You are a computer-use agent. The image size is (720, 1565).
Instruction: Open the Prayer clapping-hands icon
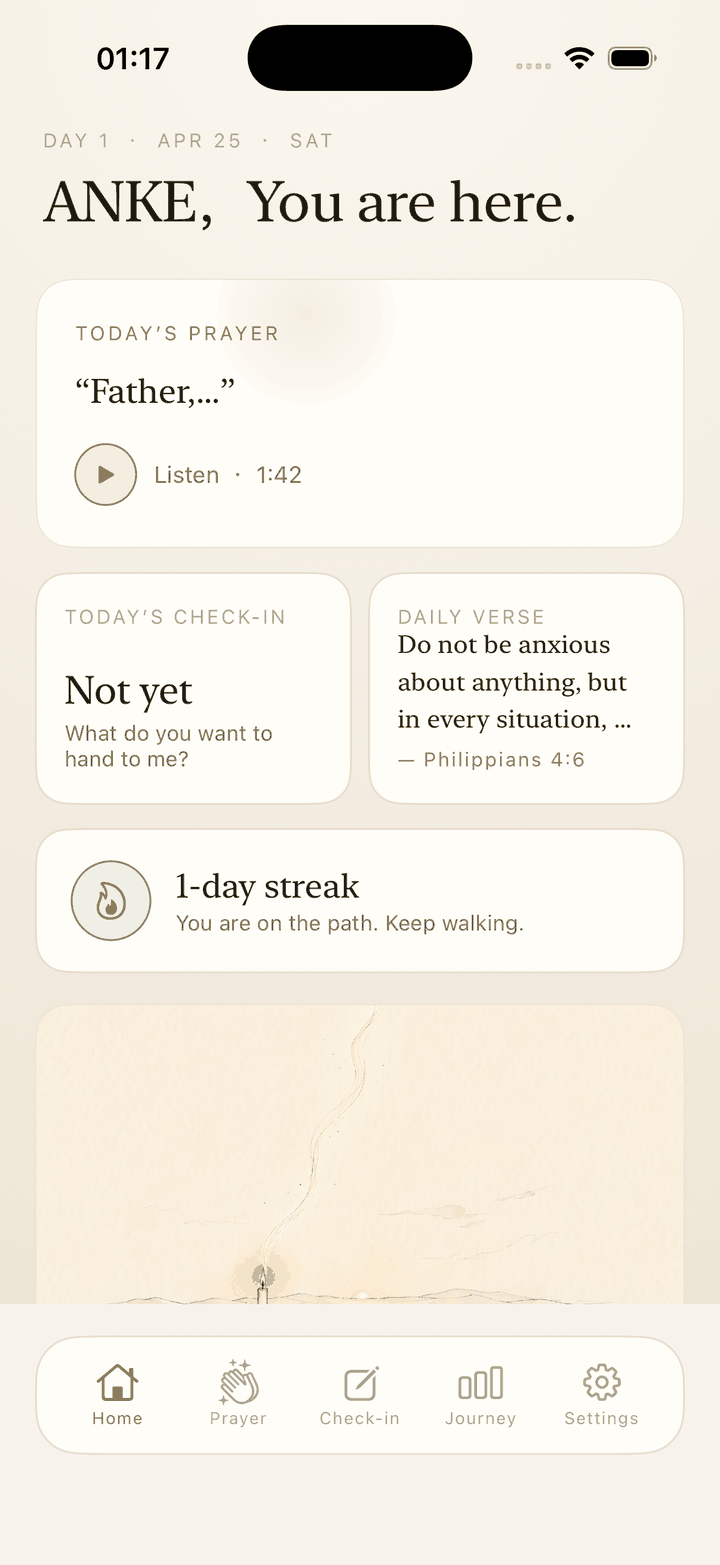click(x=238, y=1380)
